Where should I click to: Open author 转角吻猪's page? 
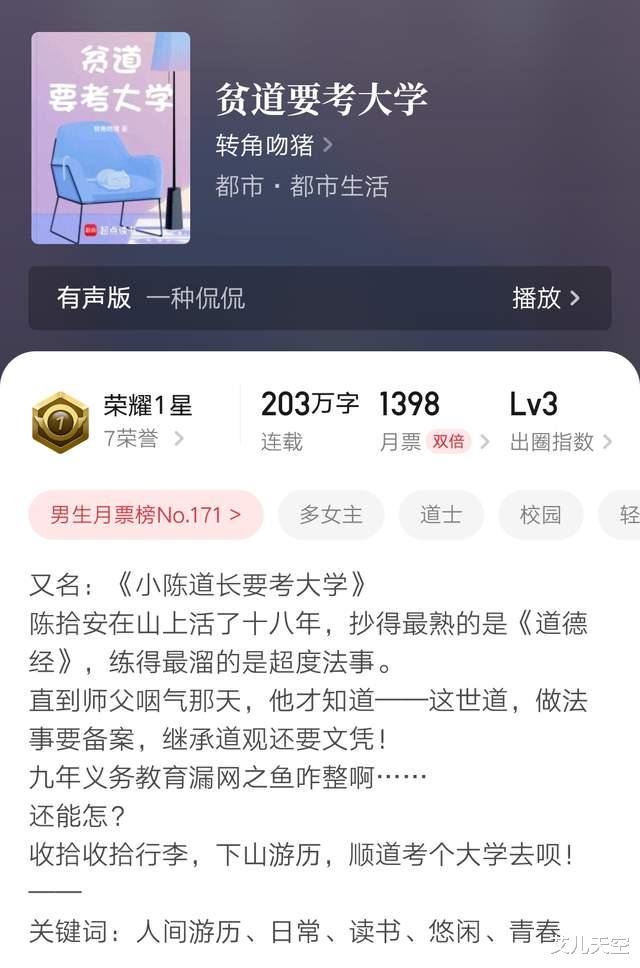274,145
